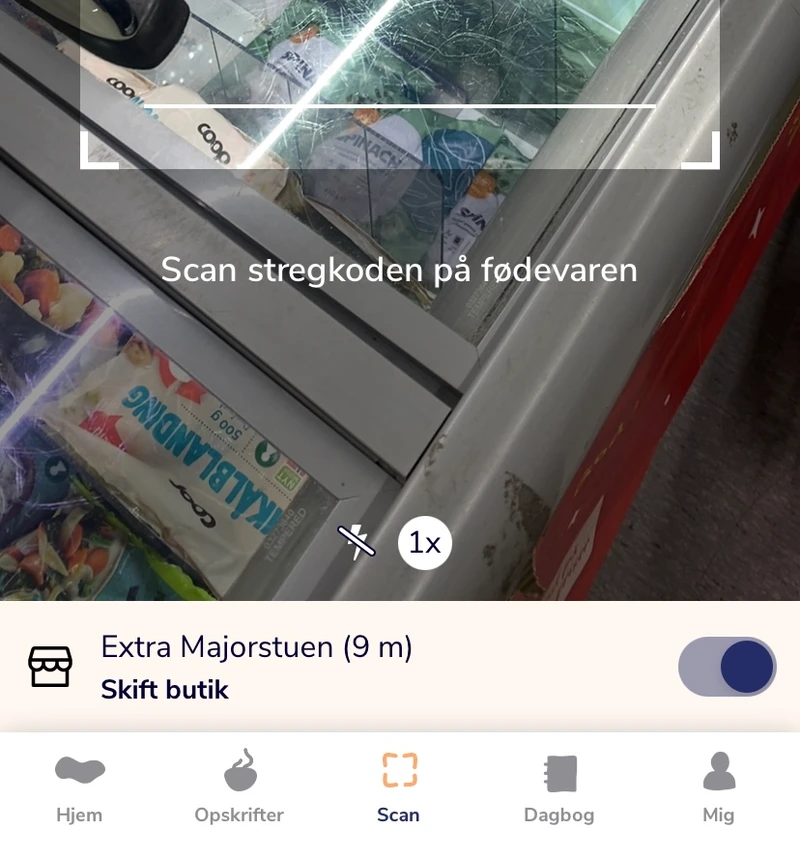Open the Mig profile tab

[x=719, y=788]
